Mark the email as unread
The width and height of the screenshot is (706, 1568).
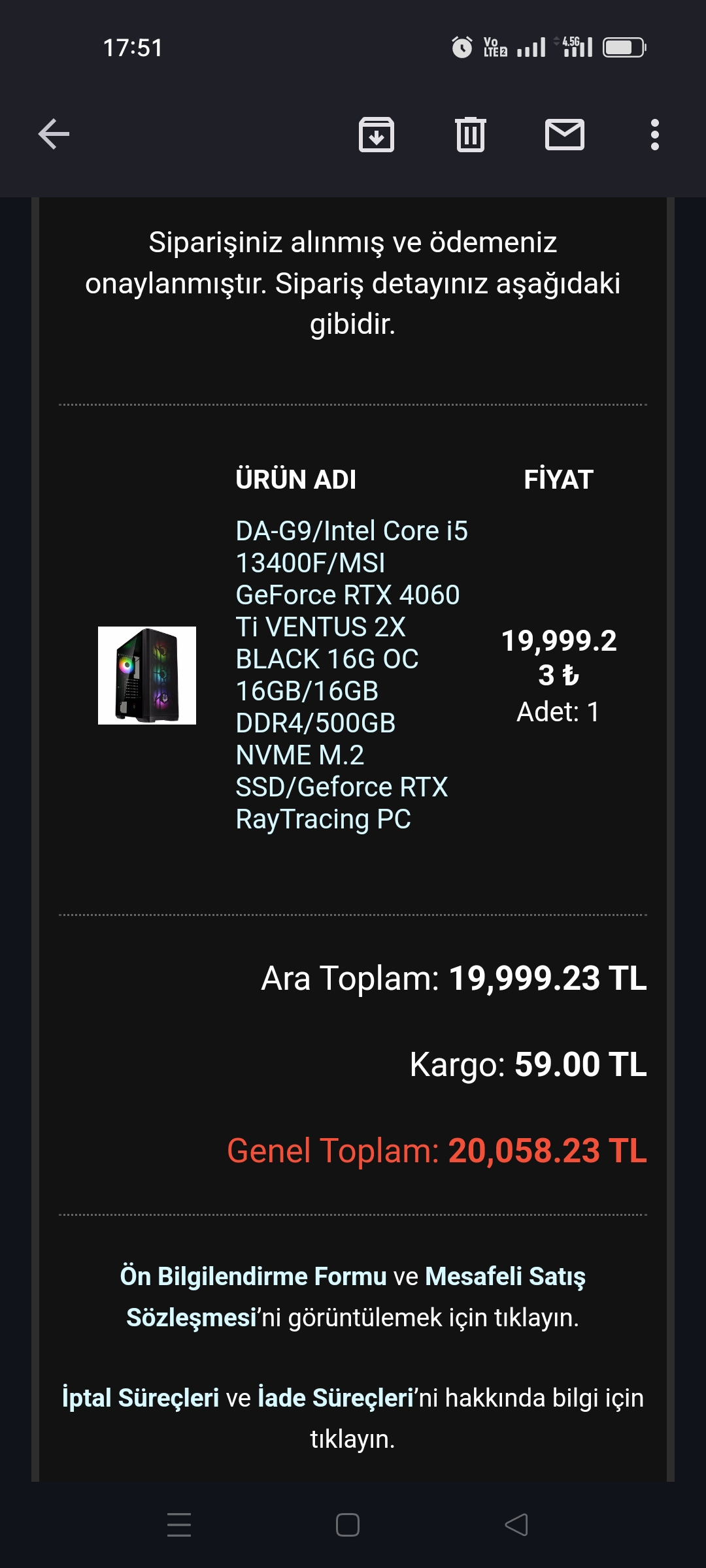pyautogui.click(x=564, y=135)
